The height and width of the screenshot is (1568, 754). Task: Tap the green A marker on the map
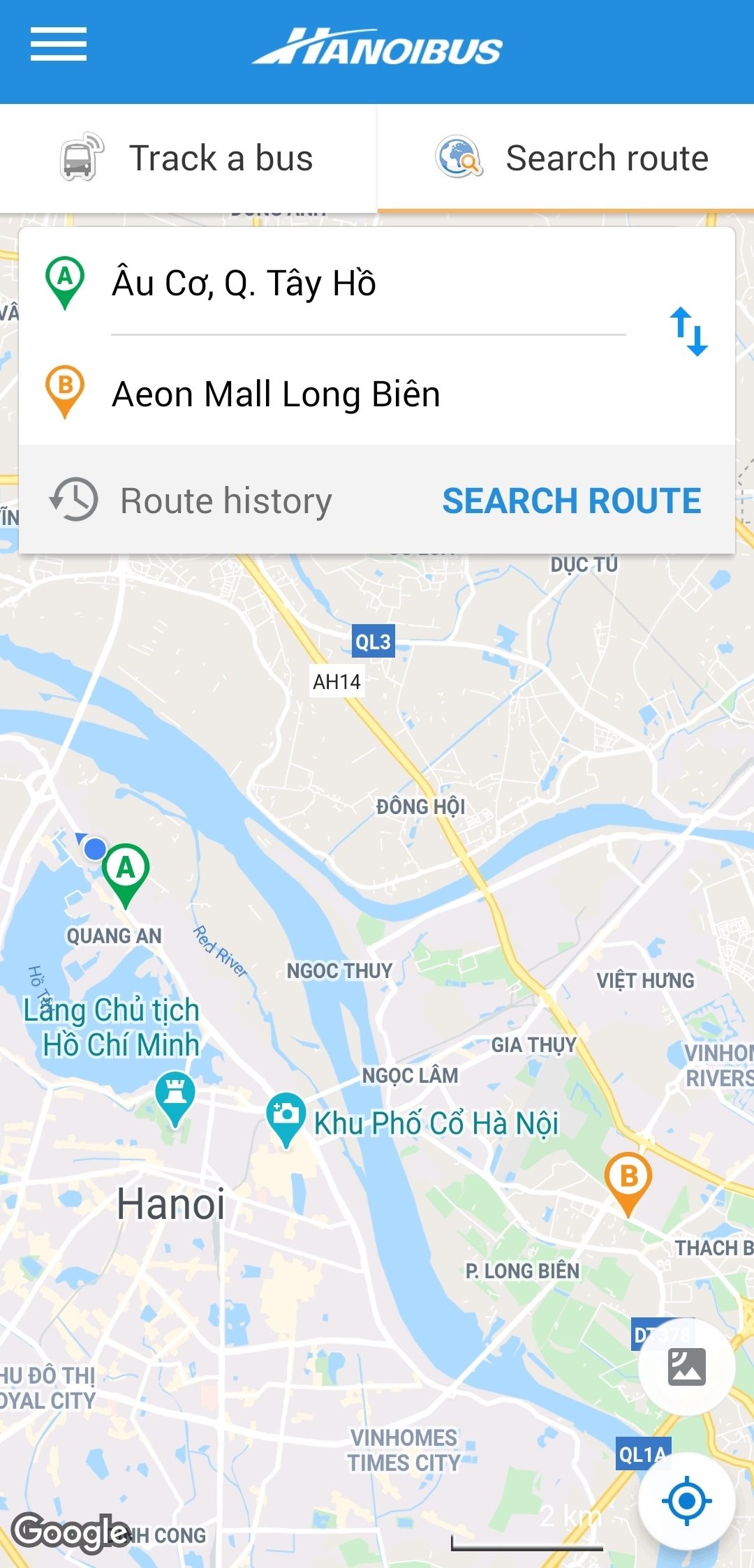click(126, 871)
